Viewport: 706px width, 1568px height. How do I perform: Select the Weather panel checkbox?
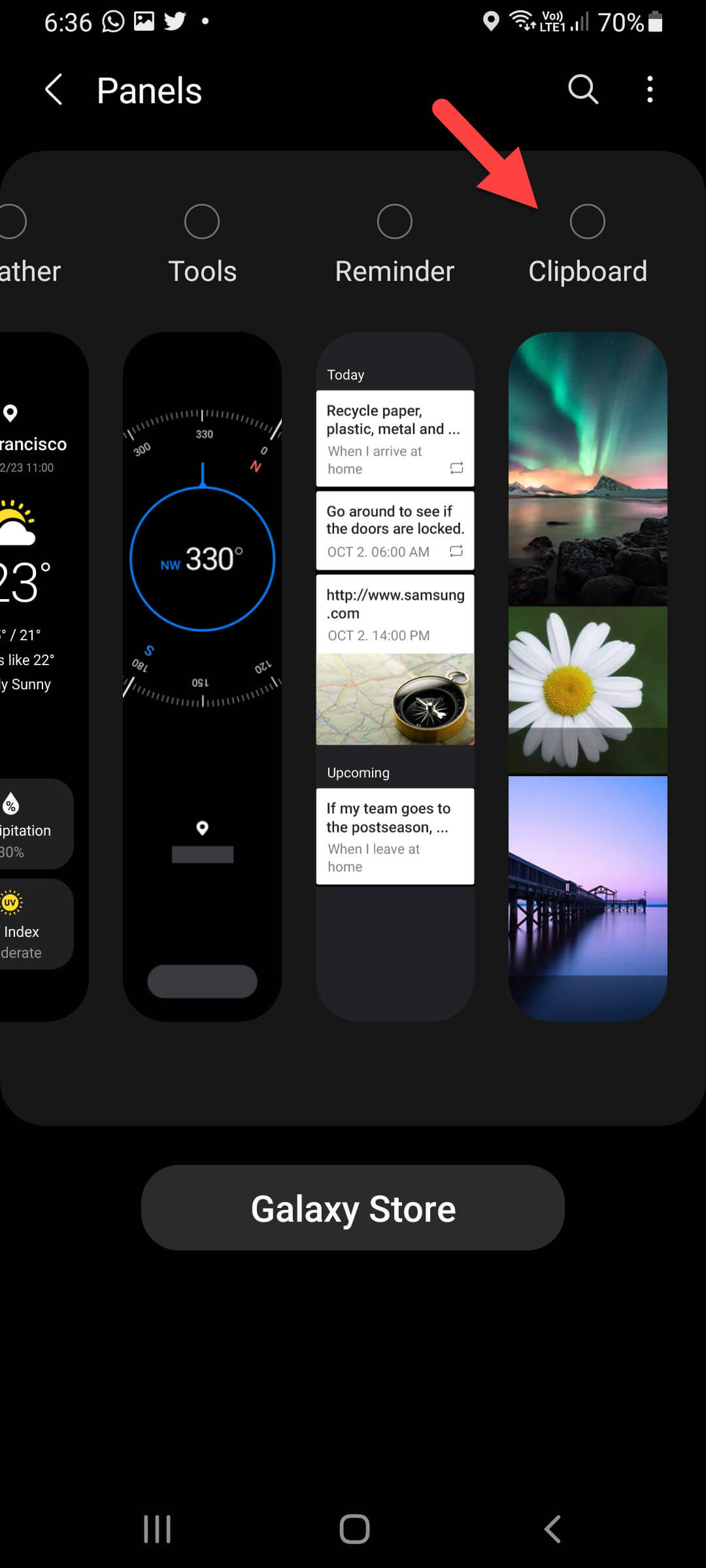click(12, 221)
